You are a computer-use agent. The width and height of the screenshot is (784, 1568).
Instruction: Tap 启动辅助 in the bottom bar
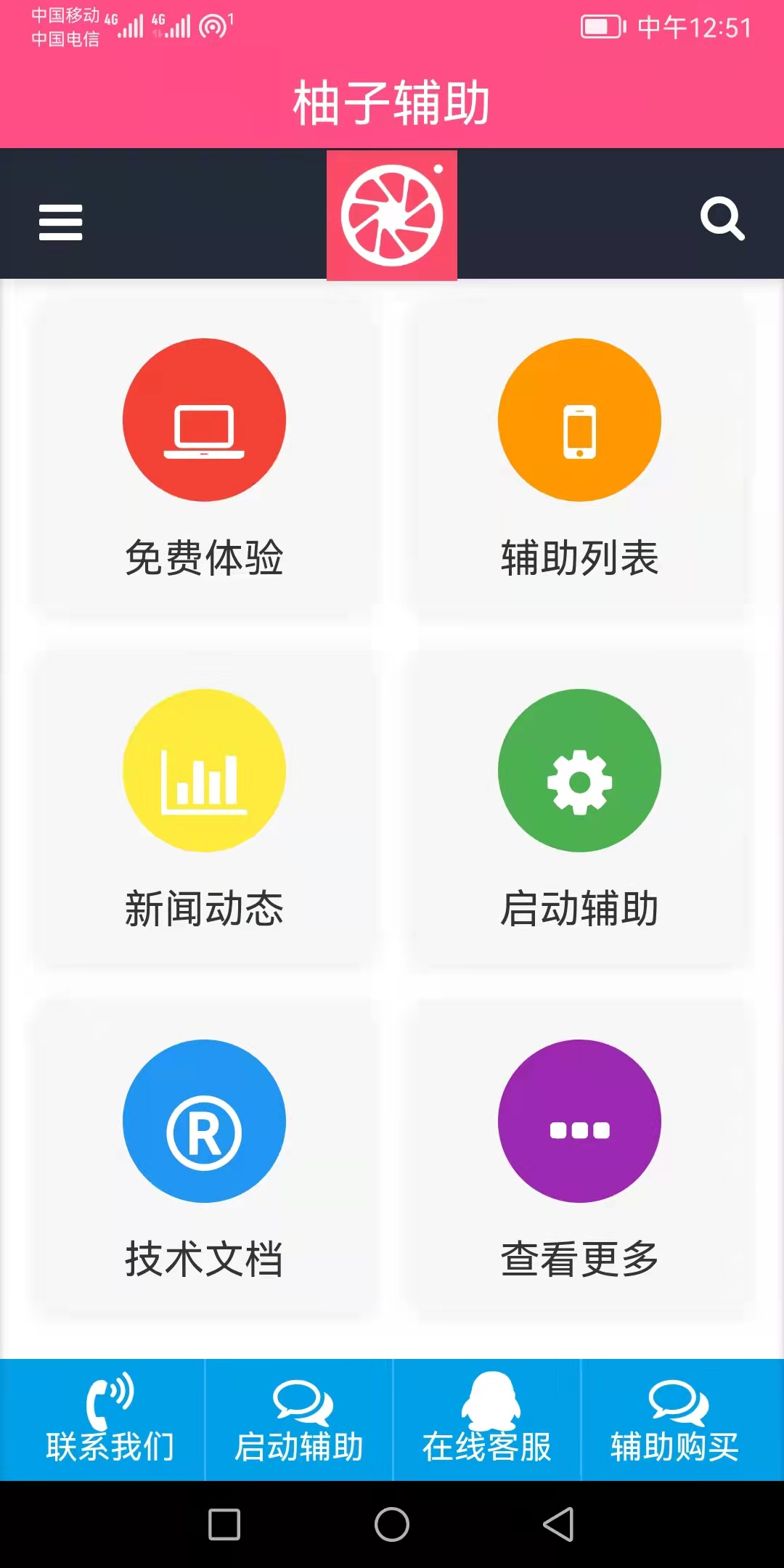coord(299,1419)
